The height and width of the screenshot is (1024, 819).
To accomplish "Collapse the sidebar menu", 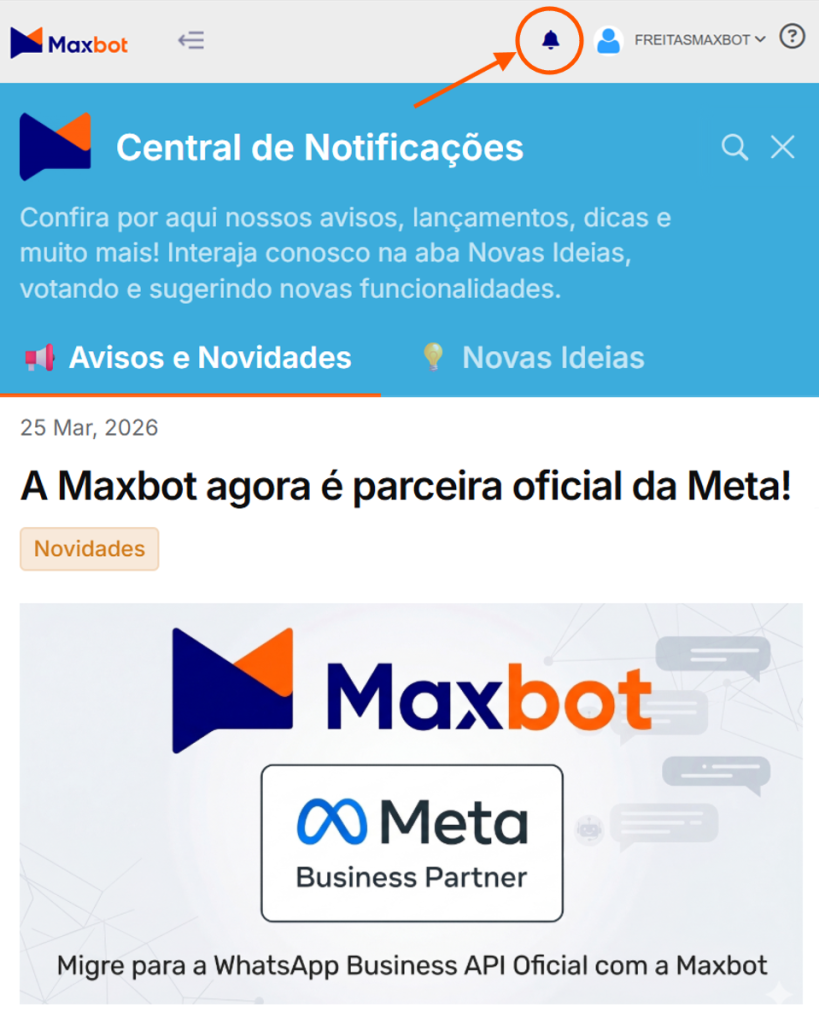I will 191,41.
